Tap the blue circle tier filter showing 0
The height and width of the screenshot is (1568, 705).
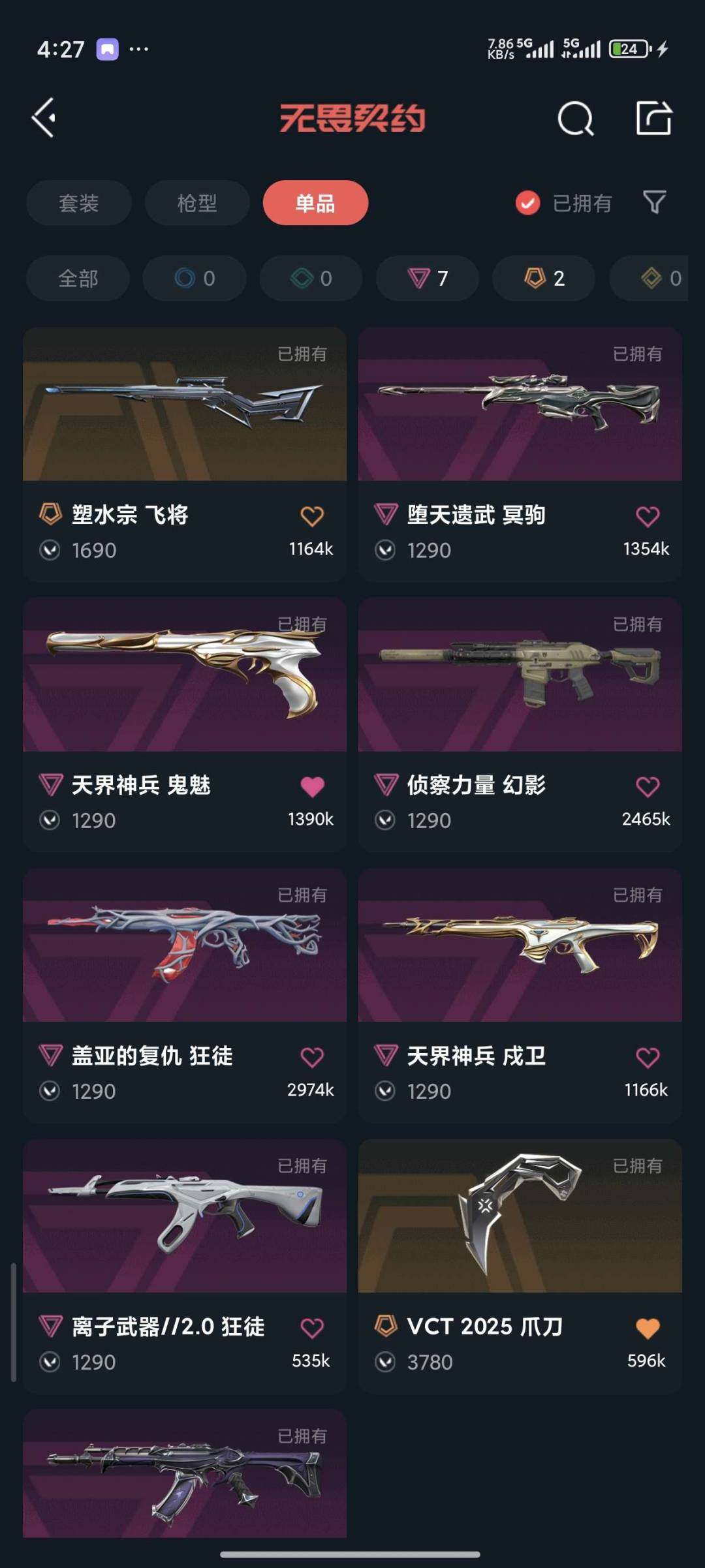[x=195, y=279]
